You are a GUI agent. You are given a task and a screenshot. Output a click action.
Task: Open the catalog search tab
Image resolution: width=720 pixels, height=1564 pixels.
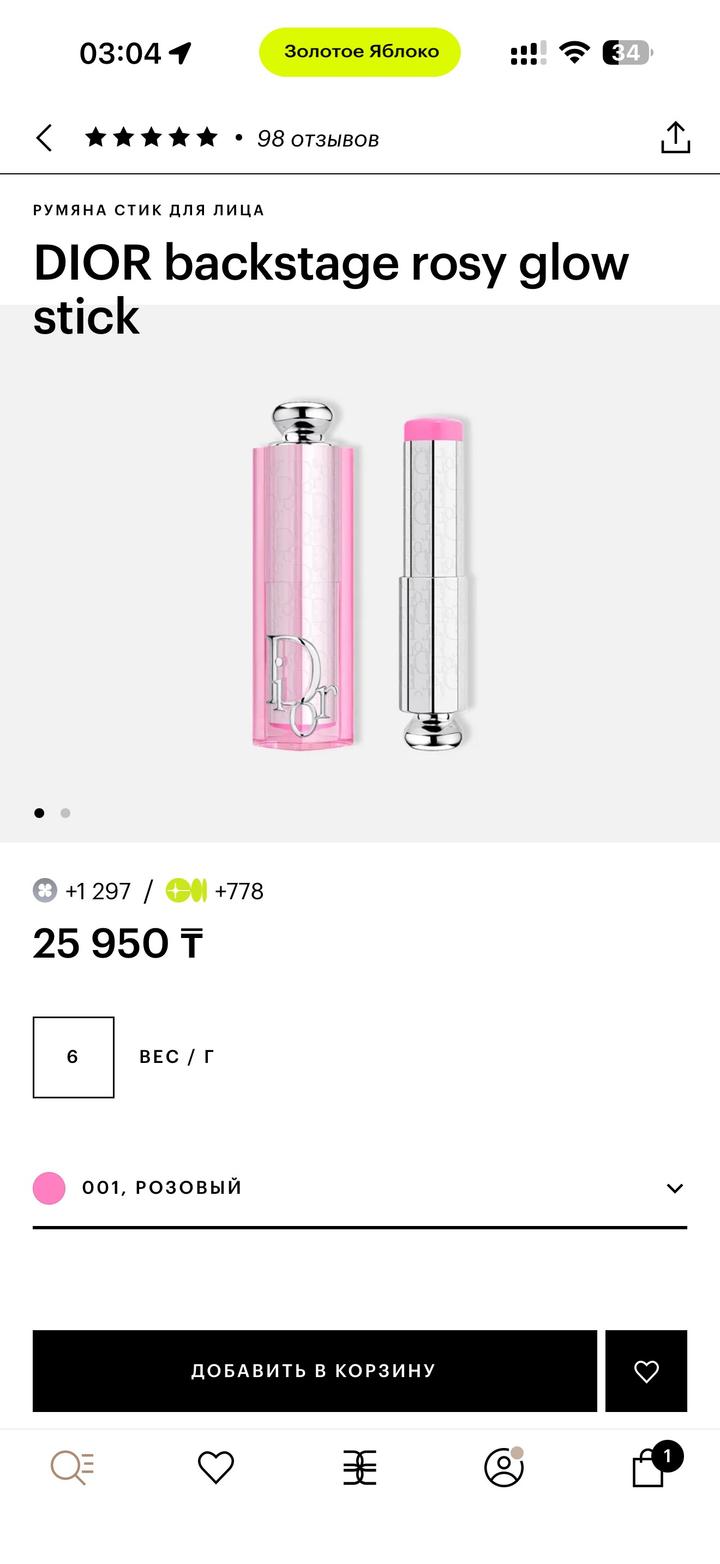coord(72,1467)
